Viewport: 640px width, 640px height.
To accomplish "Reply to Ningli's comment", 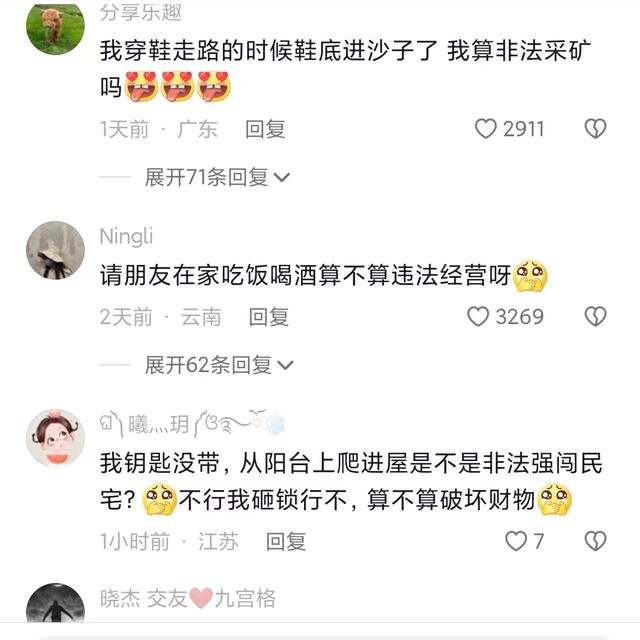I will 268,317.
